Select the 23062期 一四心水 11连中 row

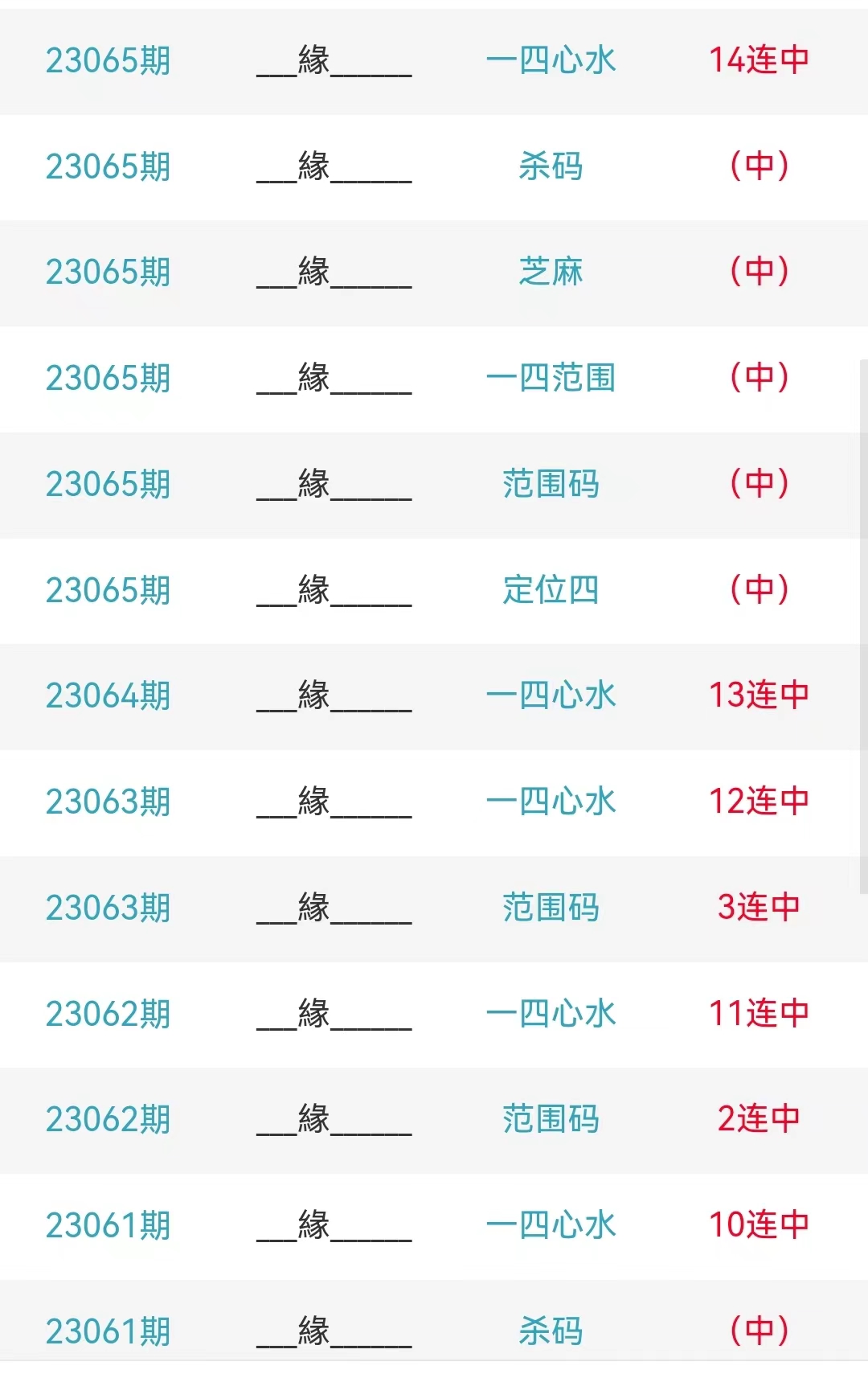[x=551, y=1014]
